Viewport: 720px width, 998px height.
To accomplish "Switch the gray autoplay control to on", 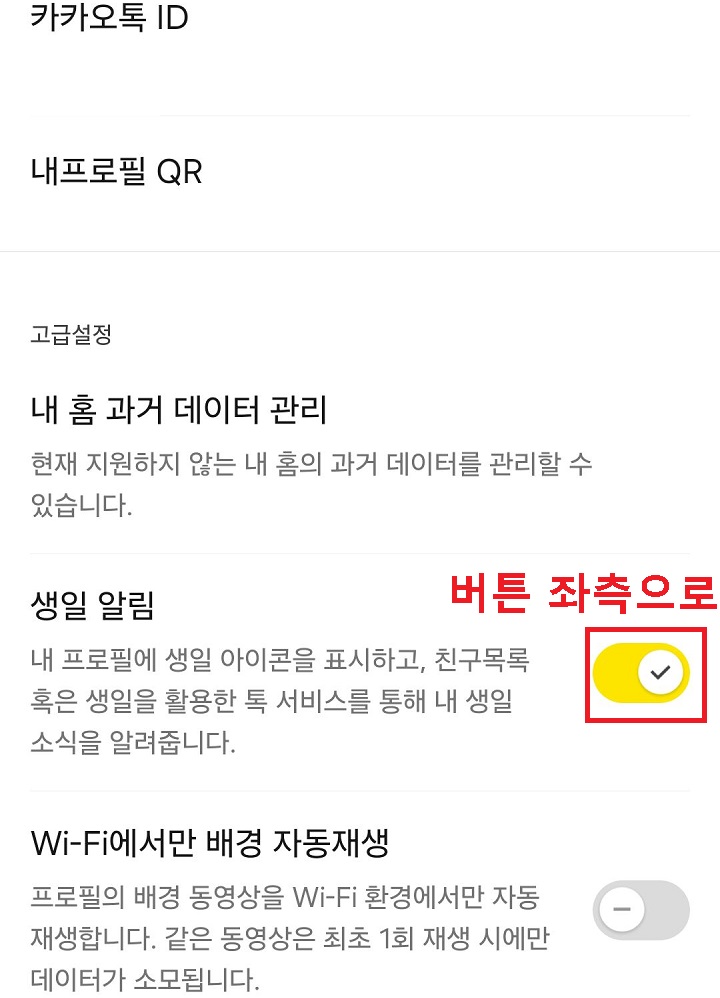I will (x=641, y=909).
